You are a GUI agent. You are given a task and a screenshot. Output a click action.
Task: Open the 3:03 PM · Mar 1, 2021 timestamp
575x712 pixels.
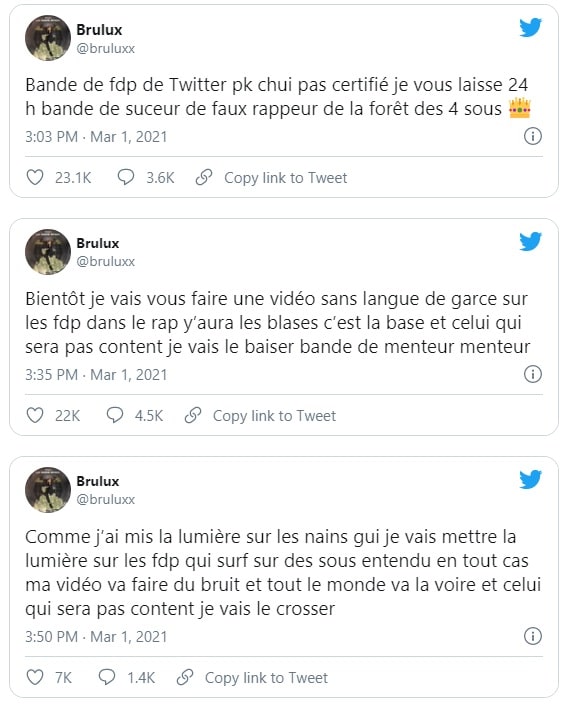(96, 137)
